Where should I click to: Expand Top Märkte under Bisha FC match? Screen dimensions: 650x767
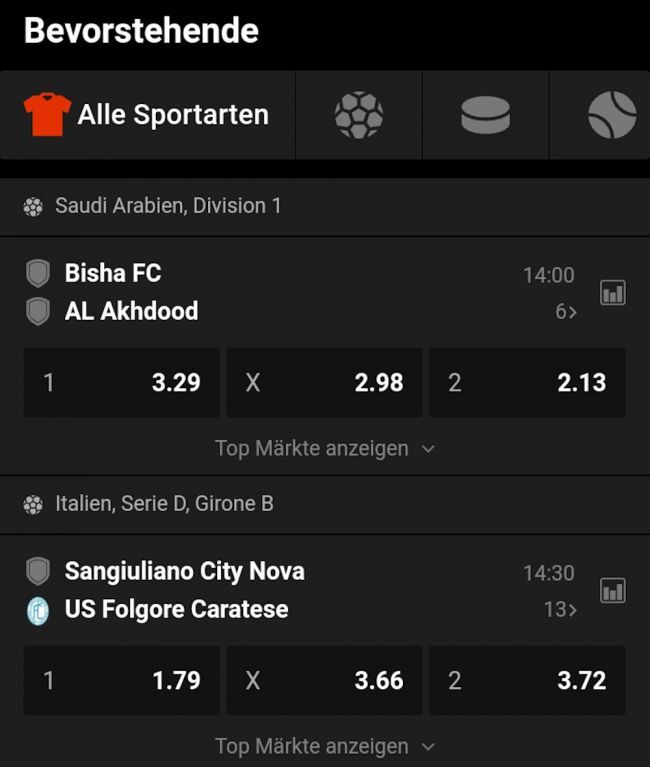[324, 448]
